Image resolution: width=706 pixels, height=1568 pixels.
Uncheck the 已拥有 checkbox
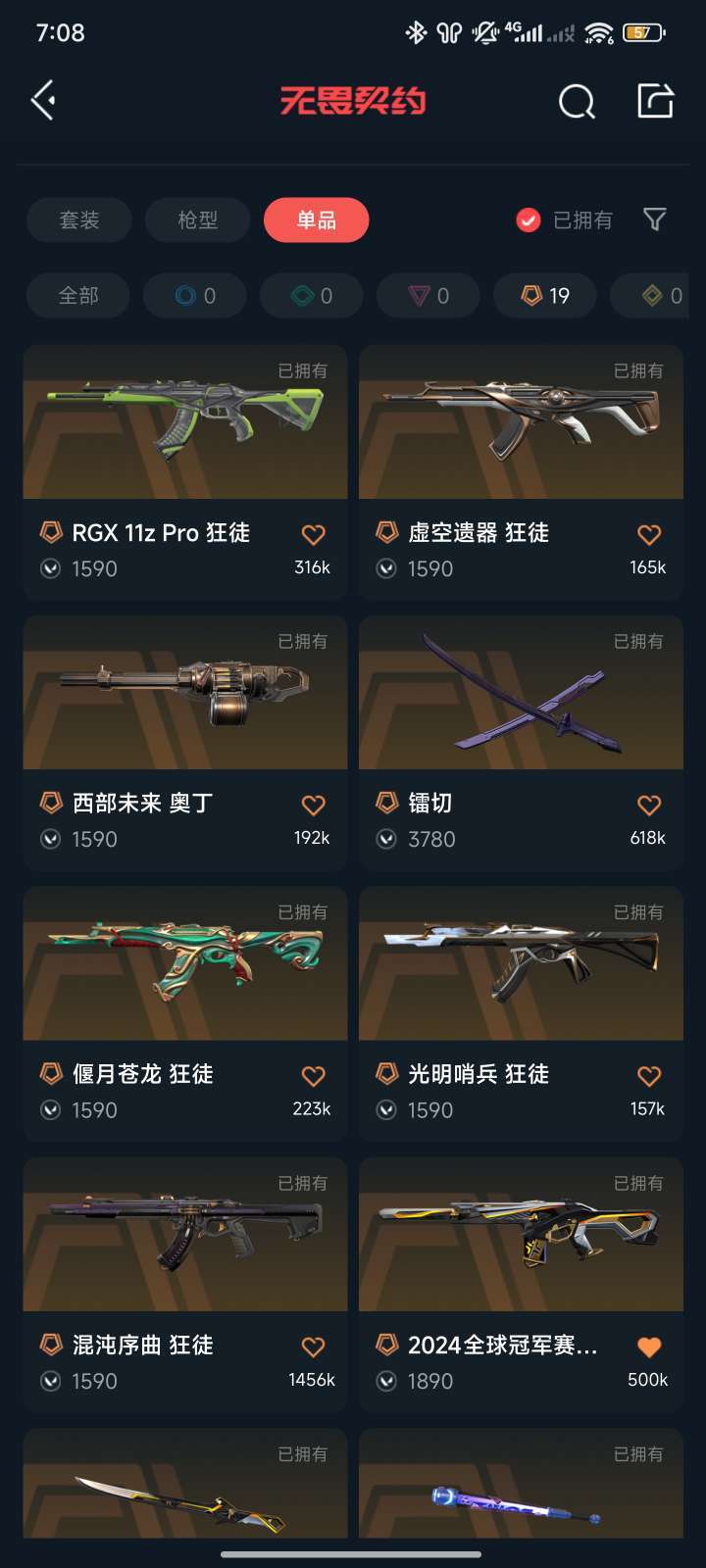coord(529,220)
